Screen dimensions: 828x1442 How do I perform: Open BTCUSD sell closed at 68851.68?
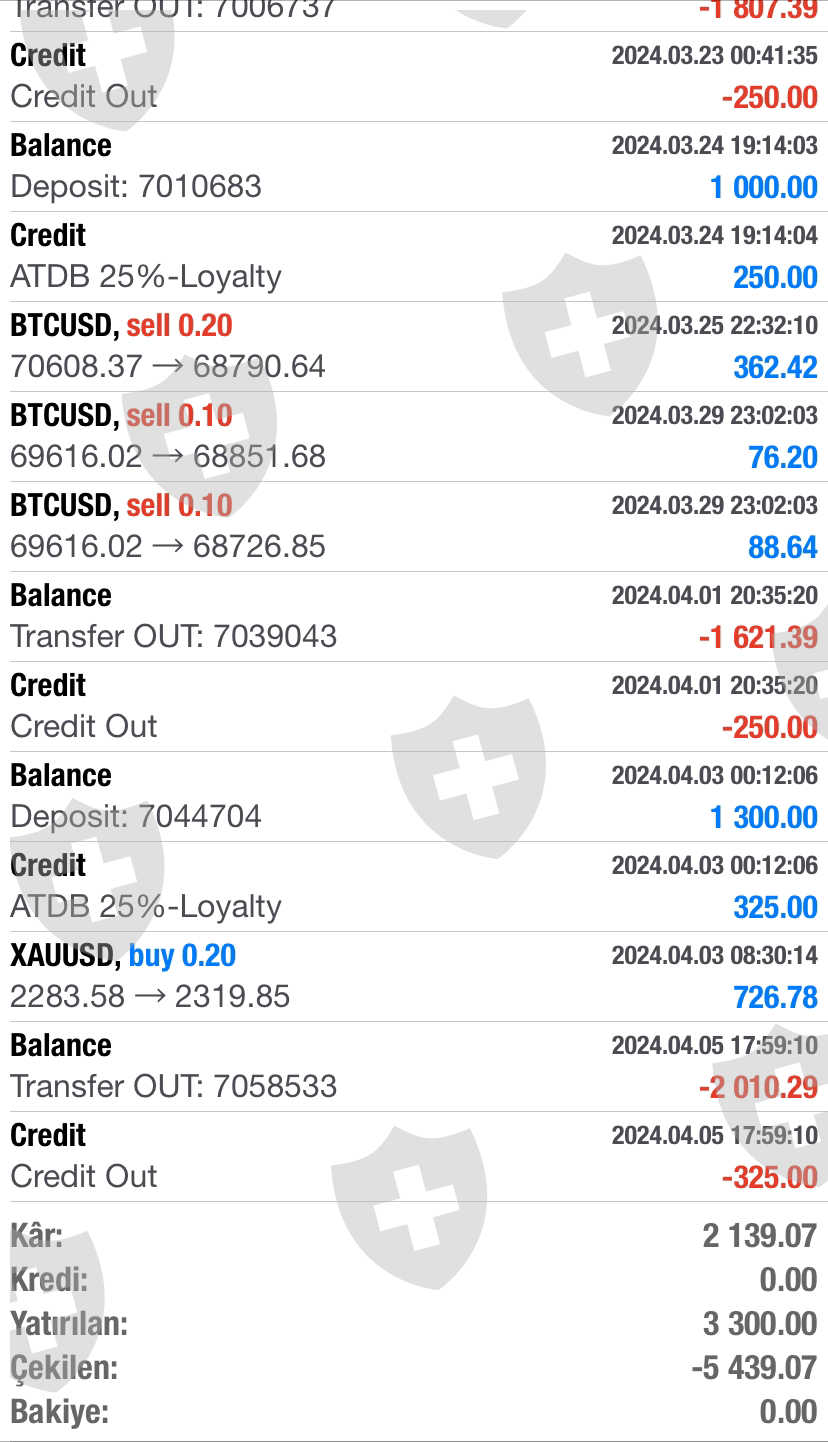tap(414, 436)
